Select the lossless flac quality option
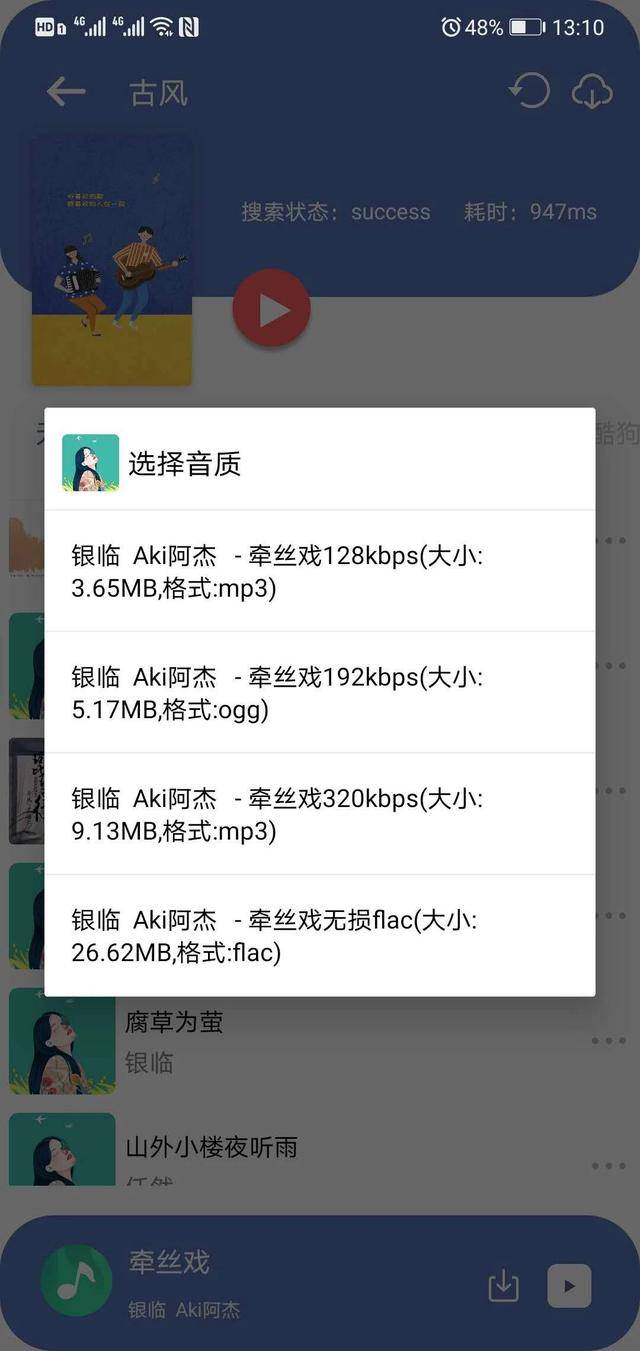 pos(319,935)
